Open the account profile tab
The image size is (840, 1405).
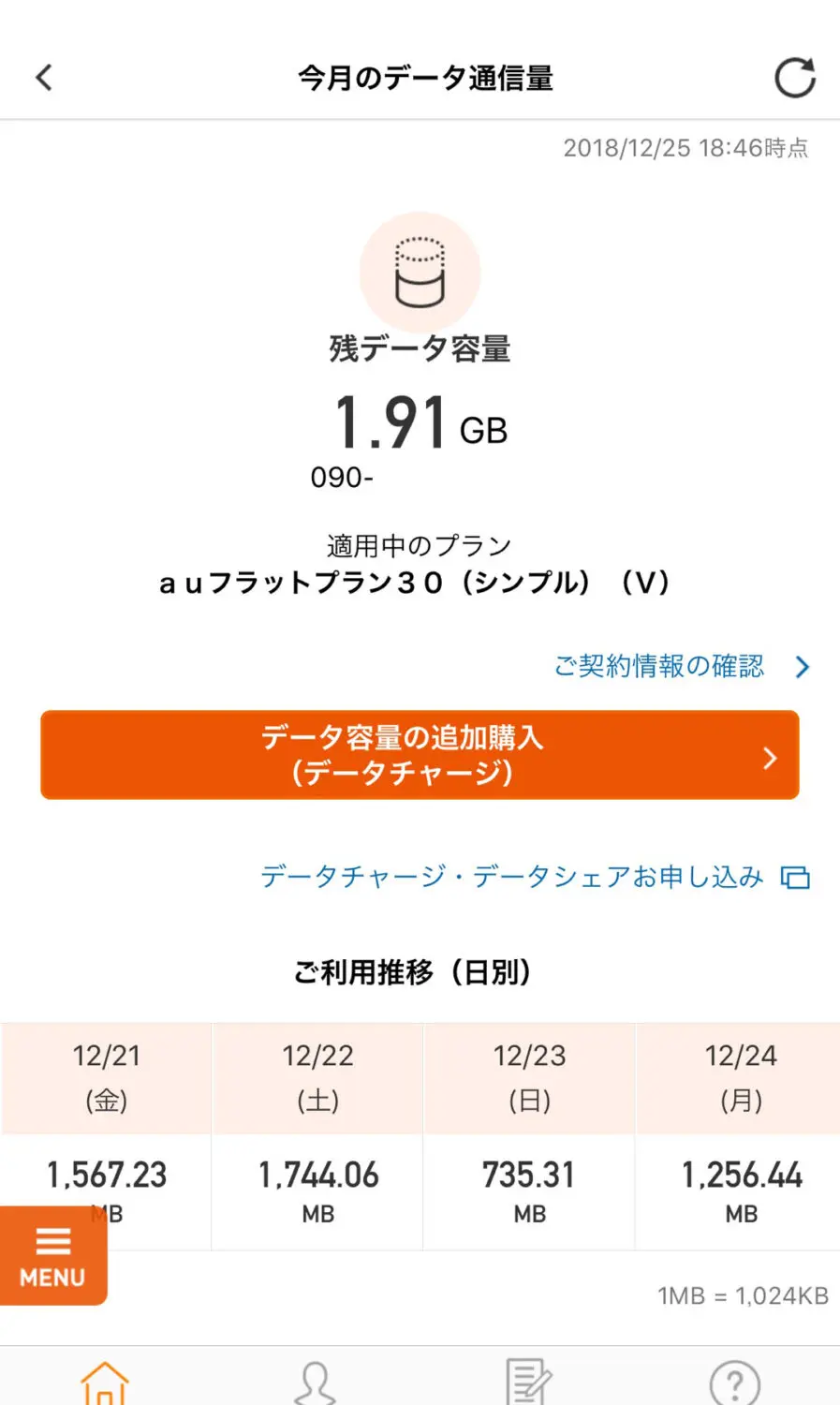tap(315, 1383)
